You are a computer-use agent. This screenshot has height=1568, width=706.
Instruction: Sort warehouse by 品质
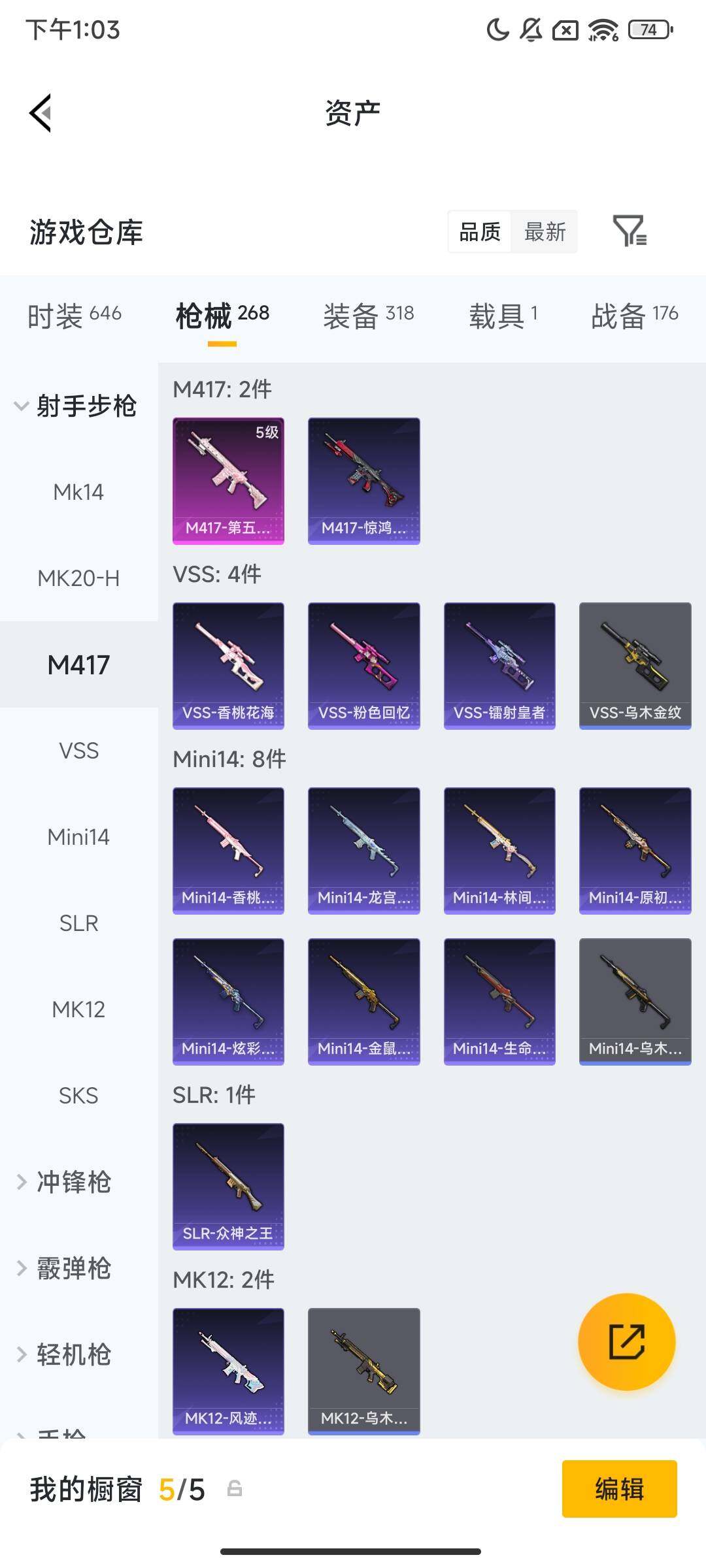[x=480, y=232]
